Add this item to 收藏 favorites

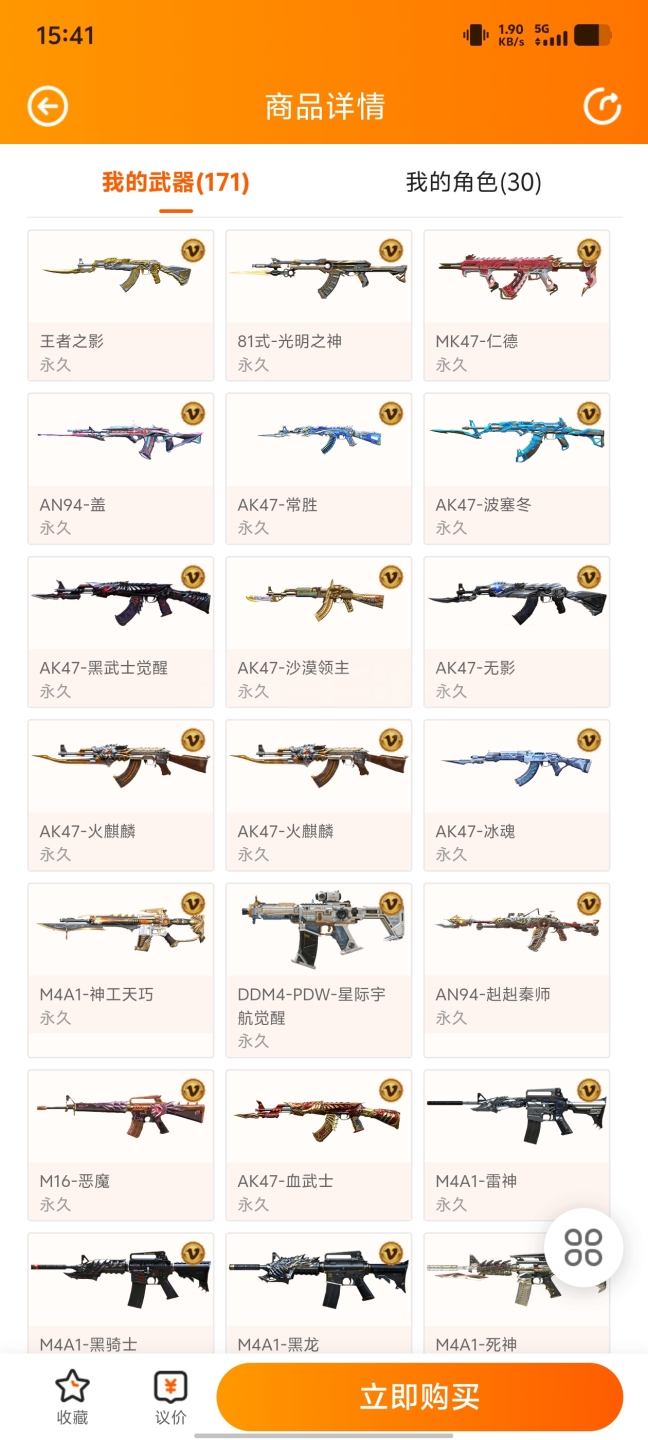click(72, 1397)
